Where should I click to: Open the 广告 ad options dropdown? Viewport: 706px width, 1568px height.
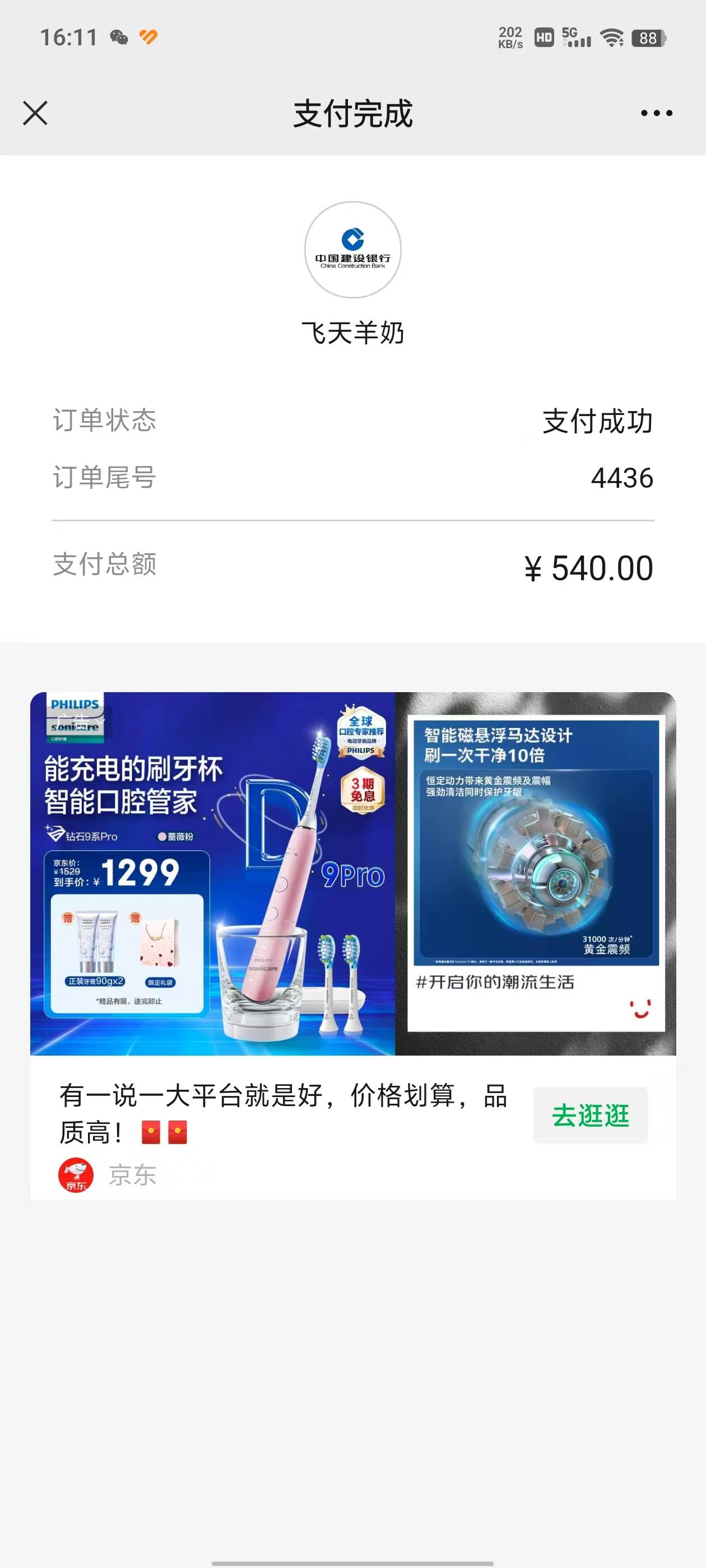tap(77, 722)
